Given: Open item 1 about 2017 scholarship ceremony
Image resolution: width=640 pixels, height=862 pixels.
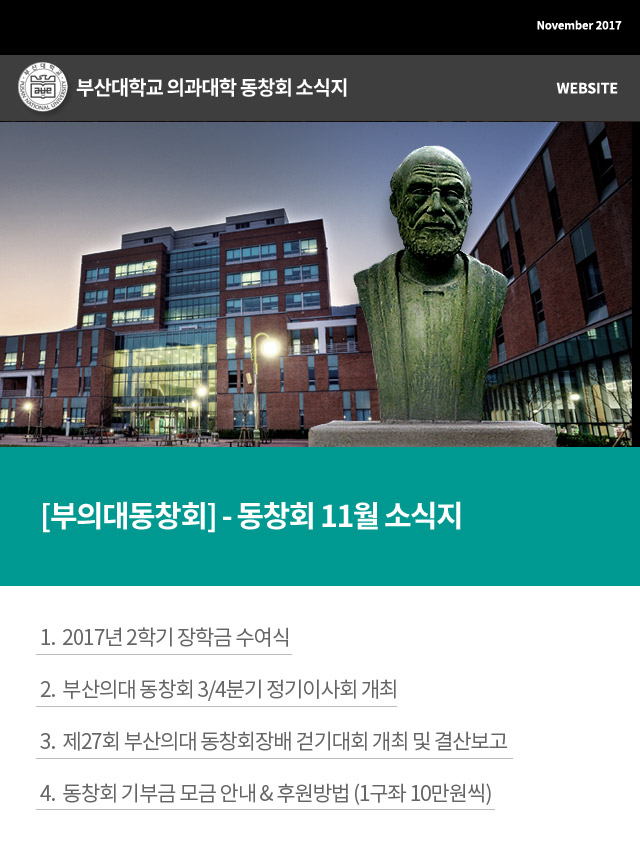Looking at the screenshot, I should 165,638.
